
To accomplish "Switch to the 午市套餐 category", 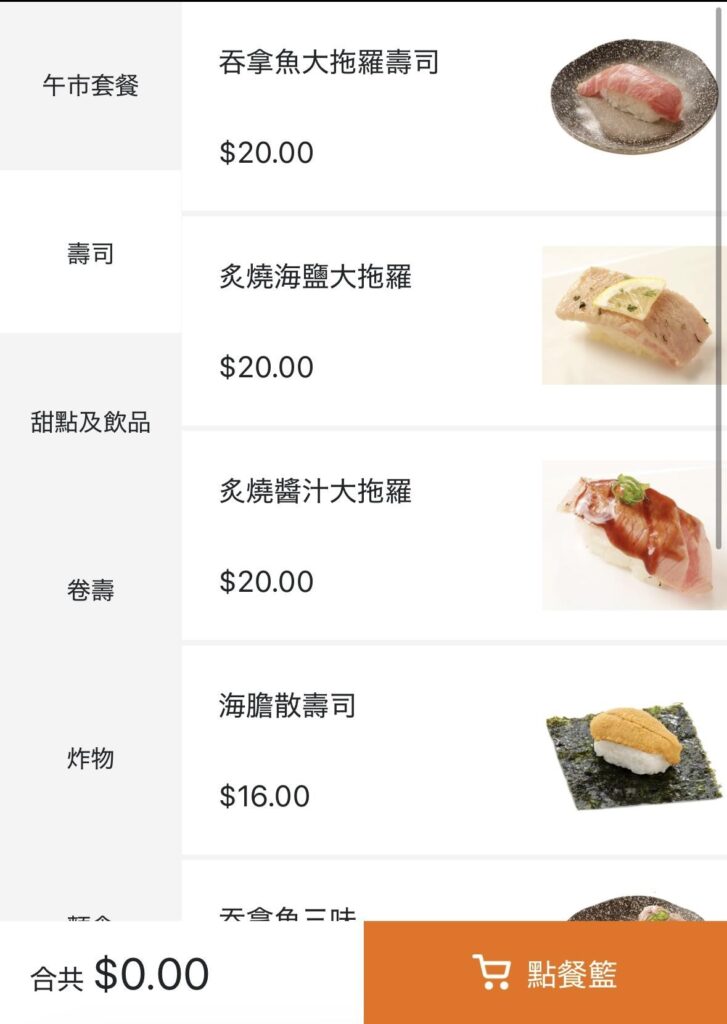I will click(x=90, y=86).
